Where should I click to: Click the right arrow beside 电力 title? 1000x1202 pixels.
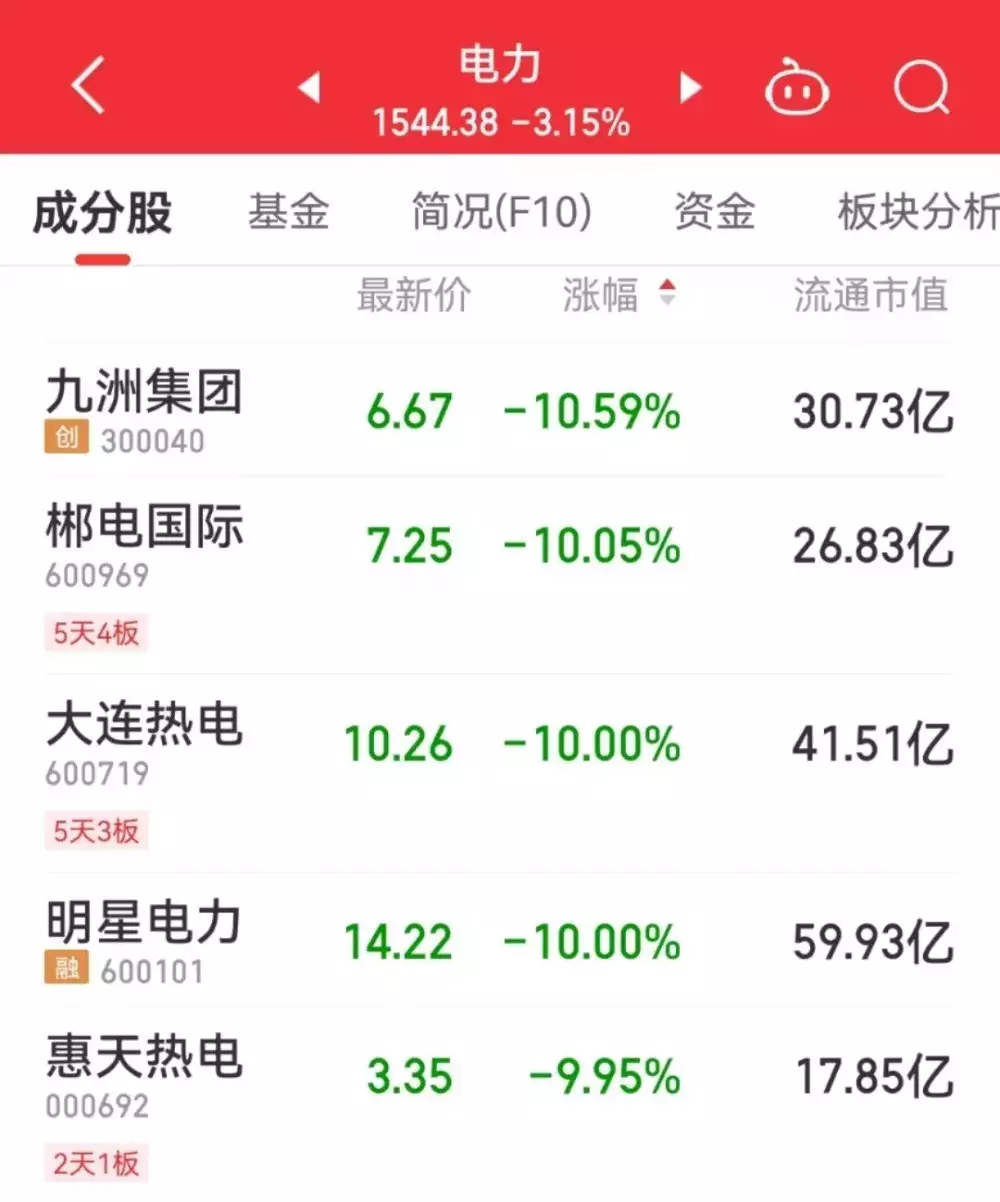tap(690, 88)
